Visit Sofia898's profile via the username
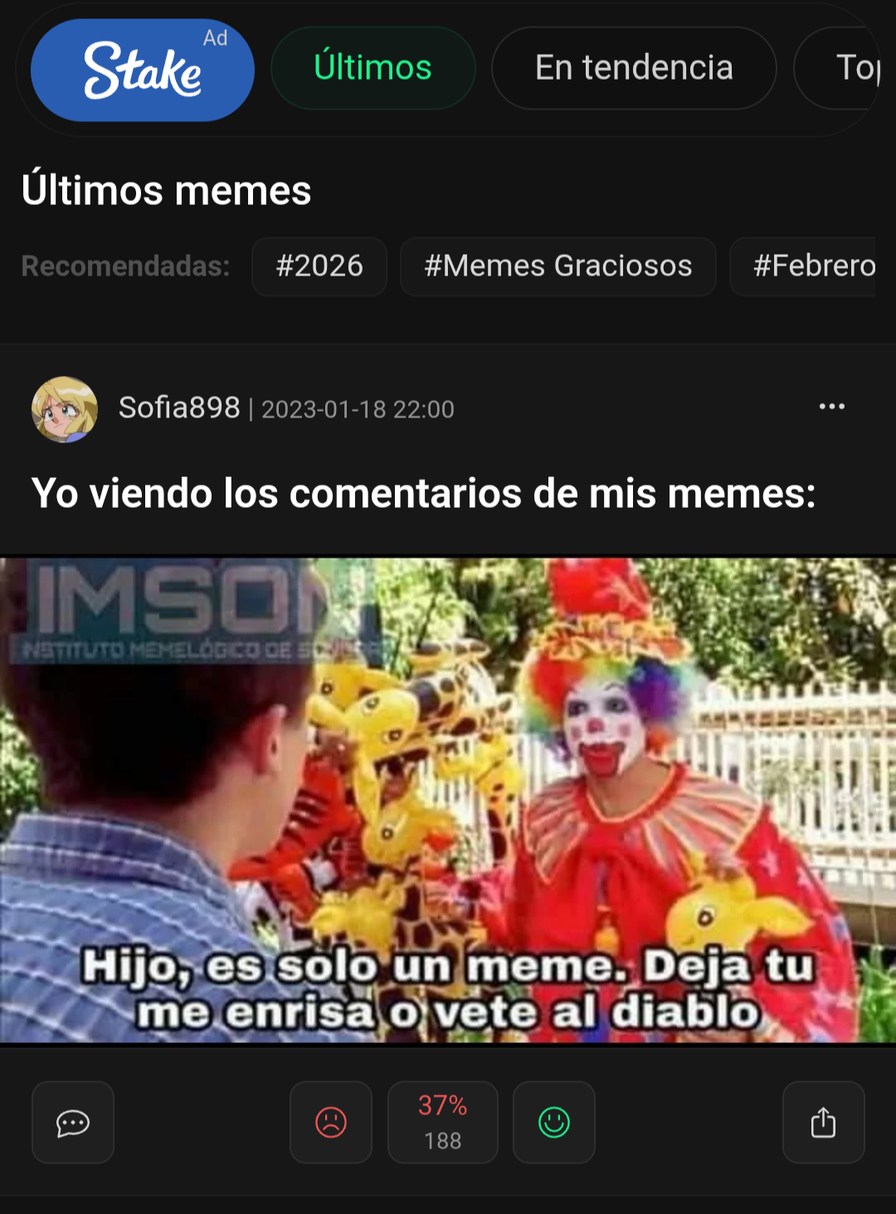The image size is (896, 1214). (179, 408)
